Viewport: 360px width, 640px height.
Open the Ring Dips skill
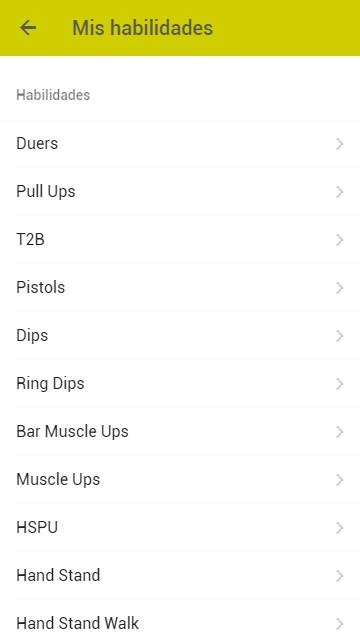coord(180,383)
